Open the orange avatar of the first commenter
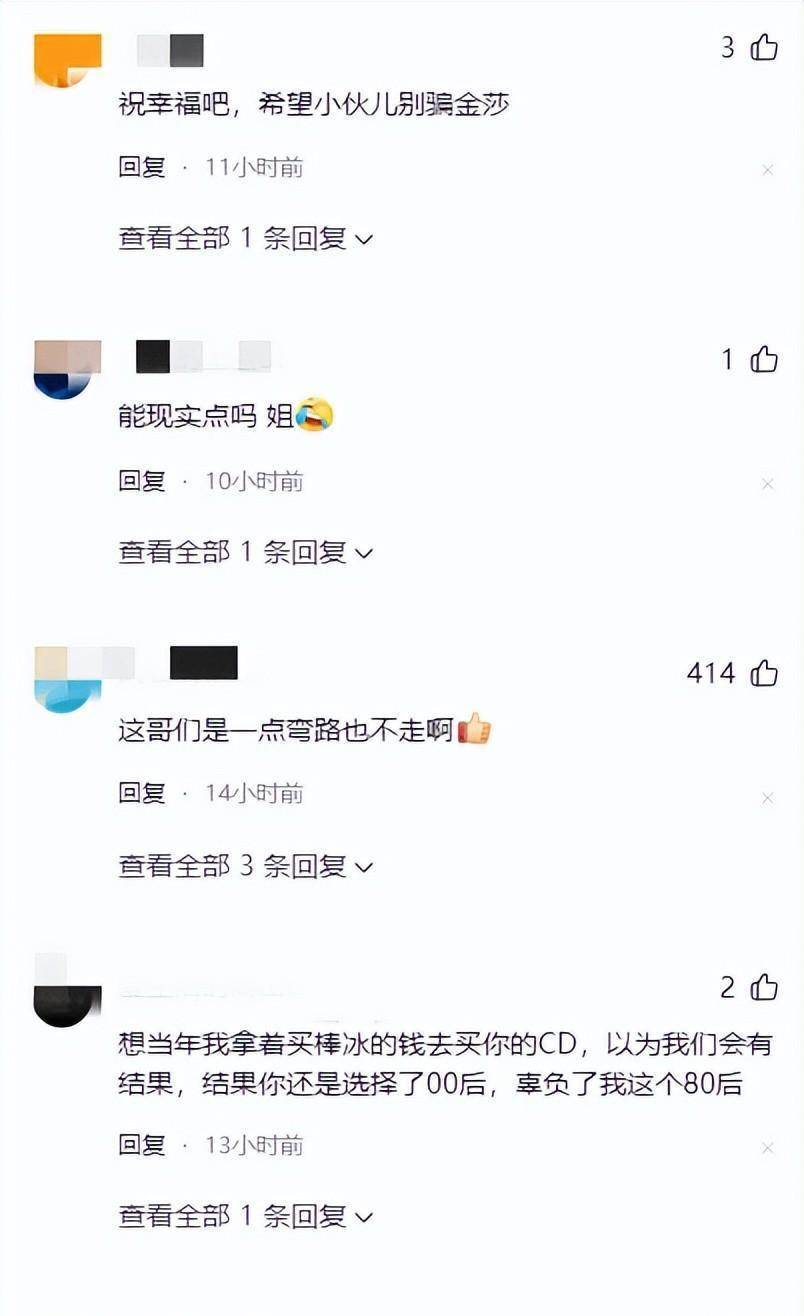This screenshot has width=804, height=1316. [x=67, y=60]
